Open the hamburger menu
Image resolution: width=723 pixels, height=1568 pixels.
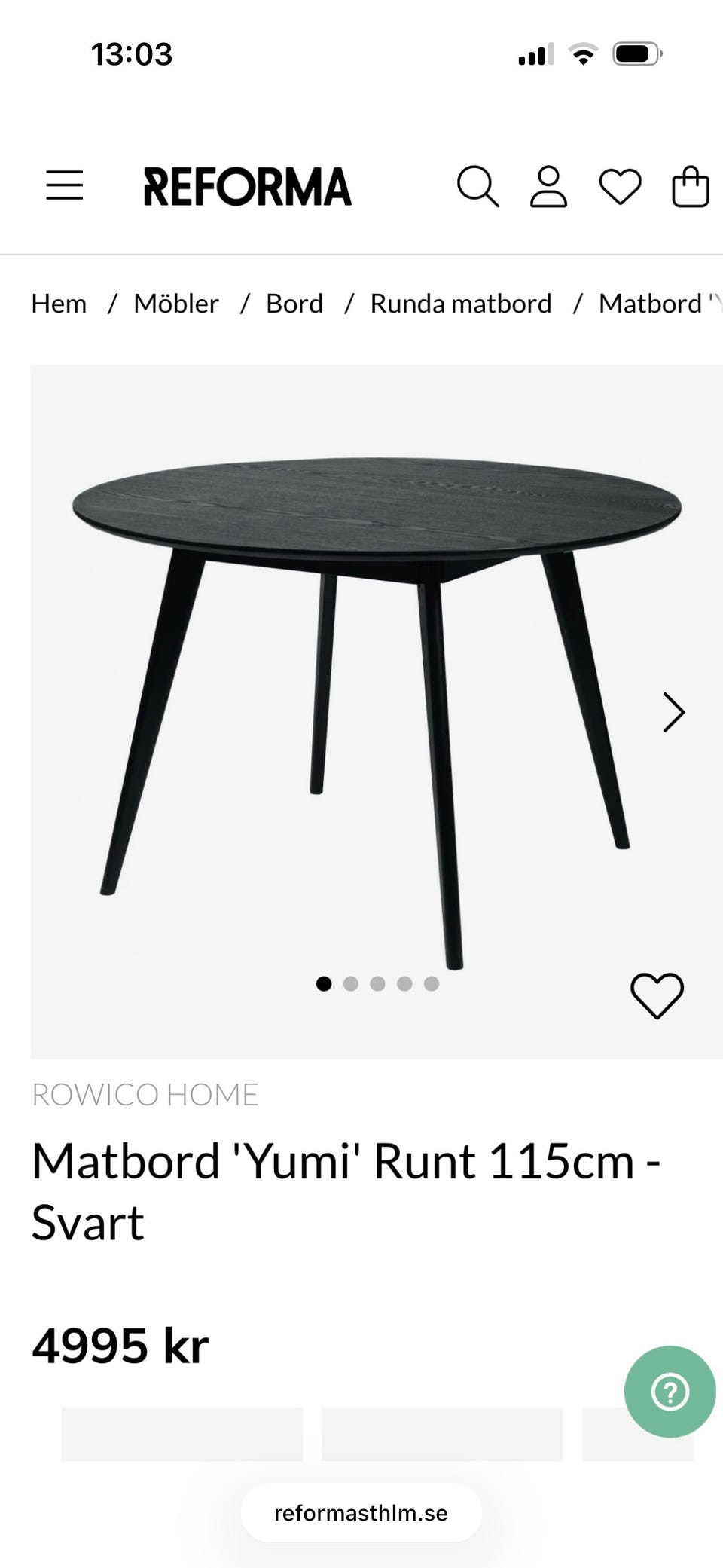[65, 185]
